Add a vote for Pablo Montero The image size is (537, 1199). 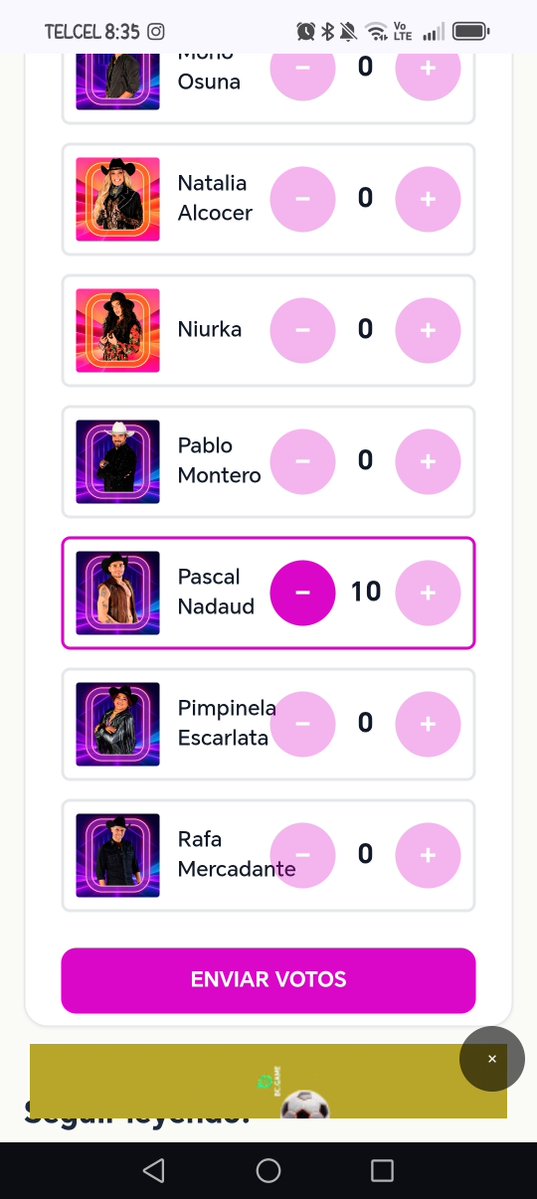[428, 461]
